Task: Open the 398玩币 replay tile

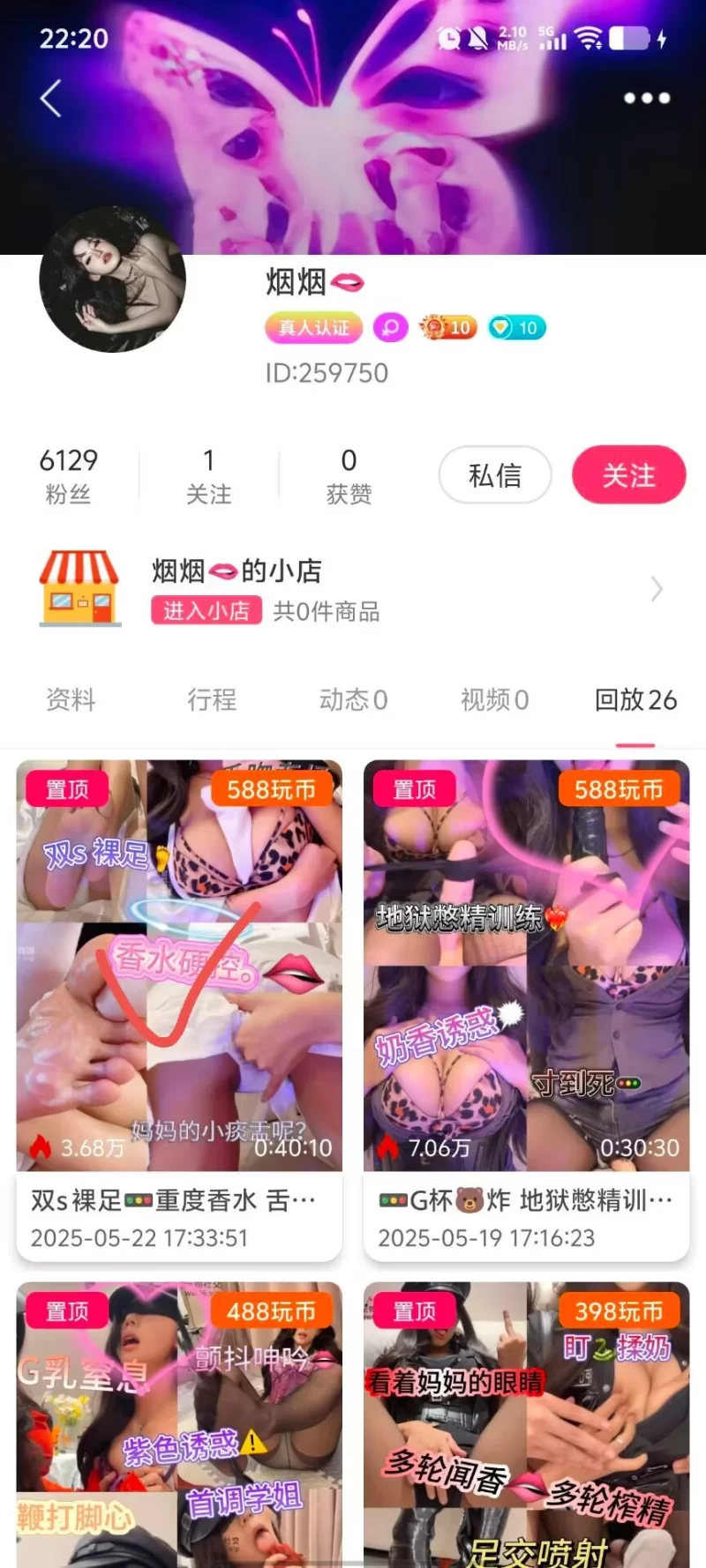Action: coord(526,1429)
